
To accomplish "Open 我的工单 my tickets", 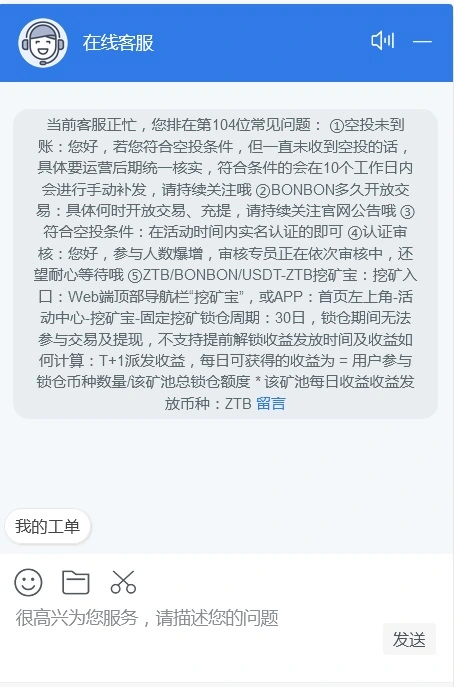I will click(x=47, y=526).
